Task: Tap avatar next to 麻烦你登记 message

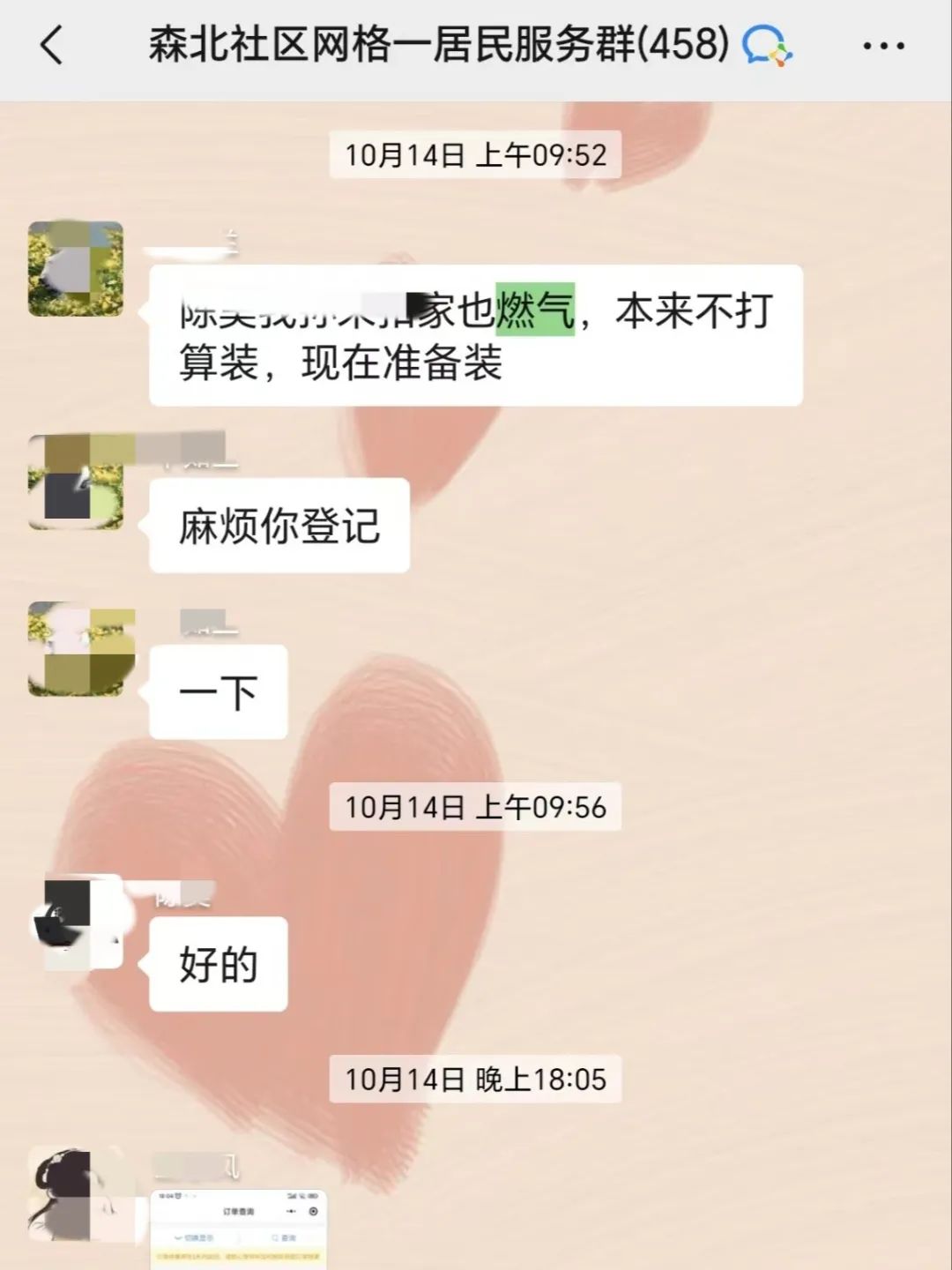Action: click(x=76, y=482)
